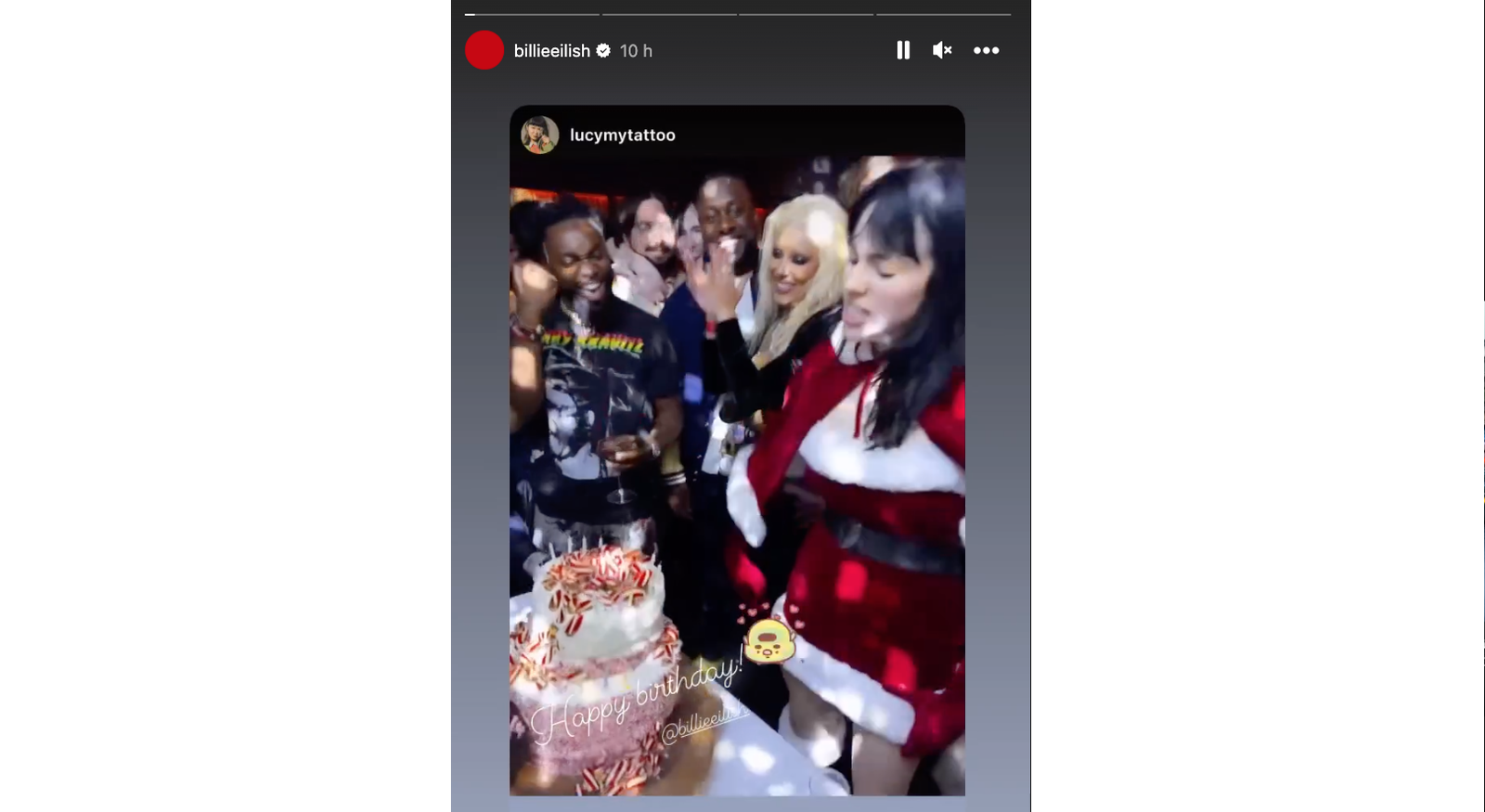Pause the story playback
Viewport: 1485px width, 812px height.
[x=902, y=50]
